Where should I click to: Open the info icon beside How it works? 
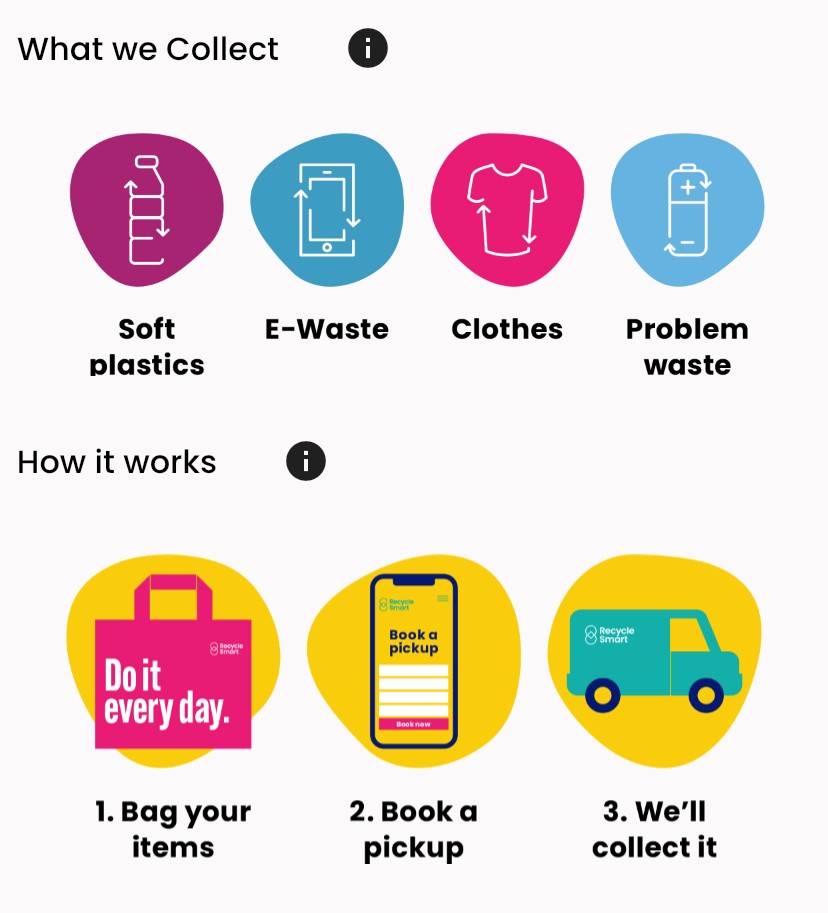click(x=306, y=461)
